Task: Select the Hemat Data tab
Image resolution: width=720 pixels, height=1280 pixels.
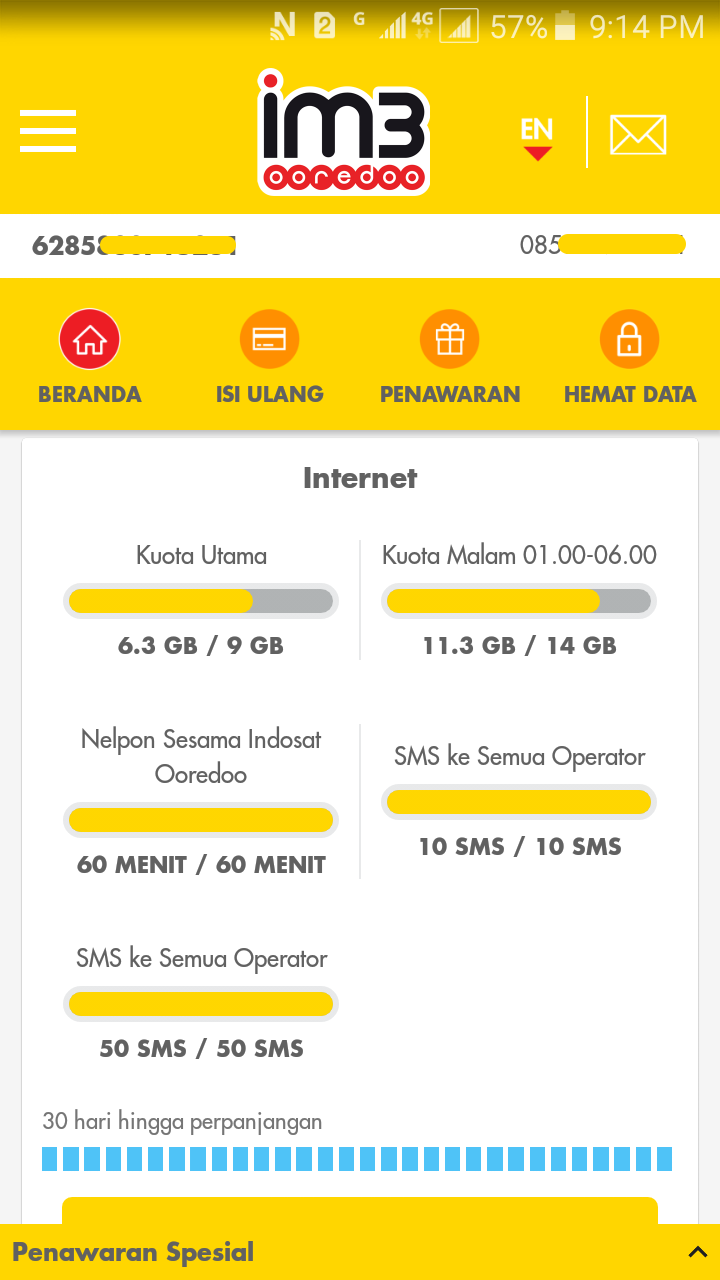Action: [629, 357]
